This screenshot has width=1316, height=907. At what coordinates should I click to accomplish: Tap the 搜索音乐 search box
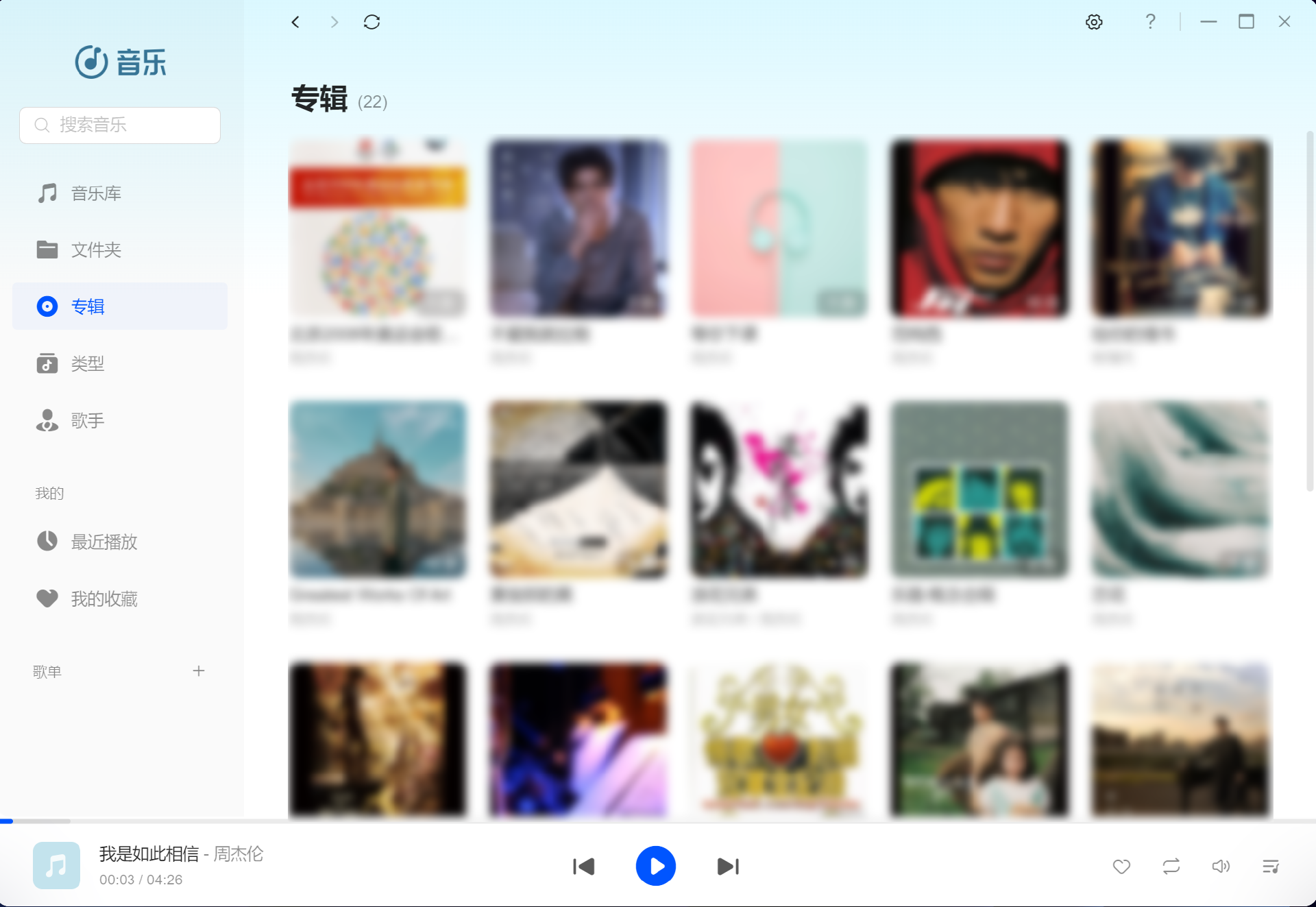click(120, 125)
